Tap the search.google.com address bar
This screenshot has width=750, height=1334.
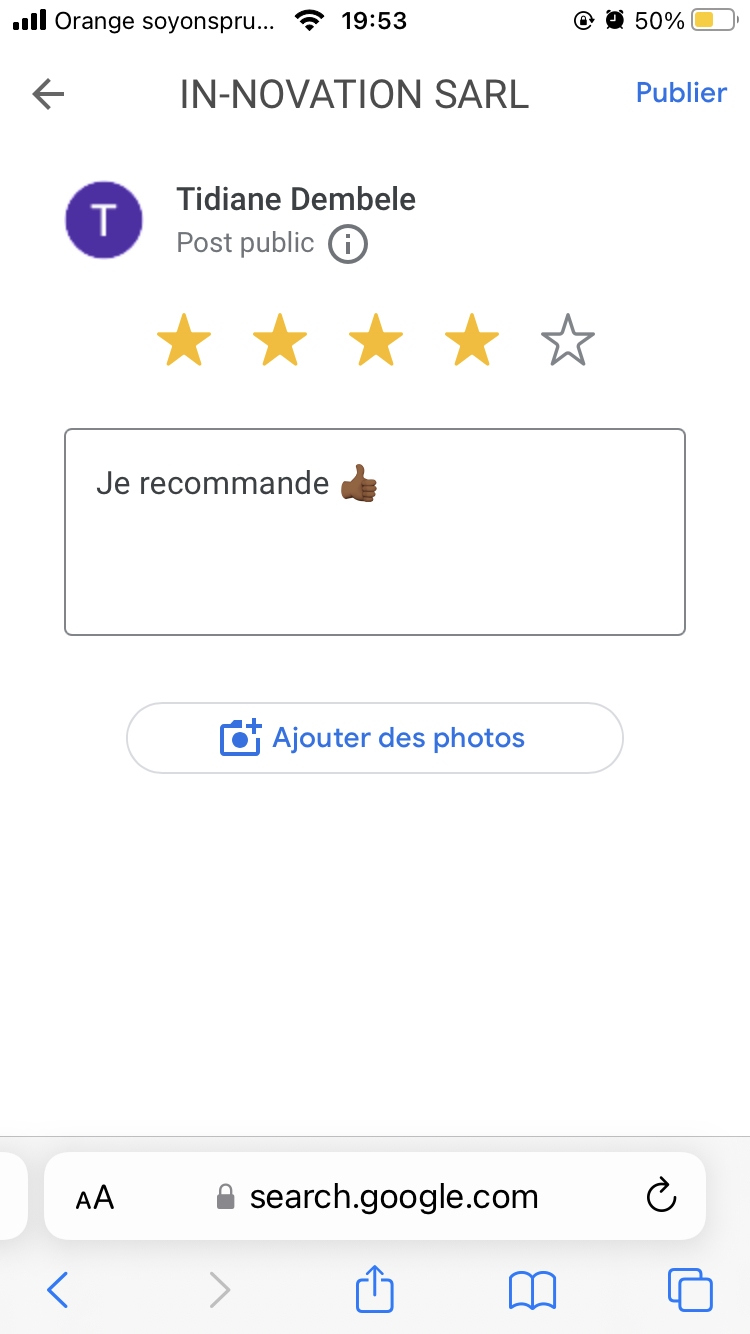(376, 1197)
